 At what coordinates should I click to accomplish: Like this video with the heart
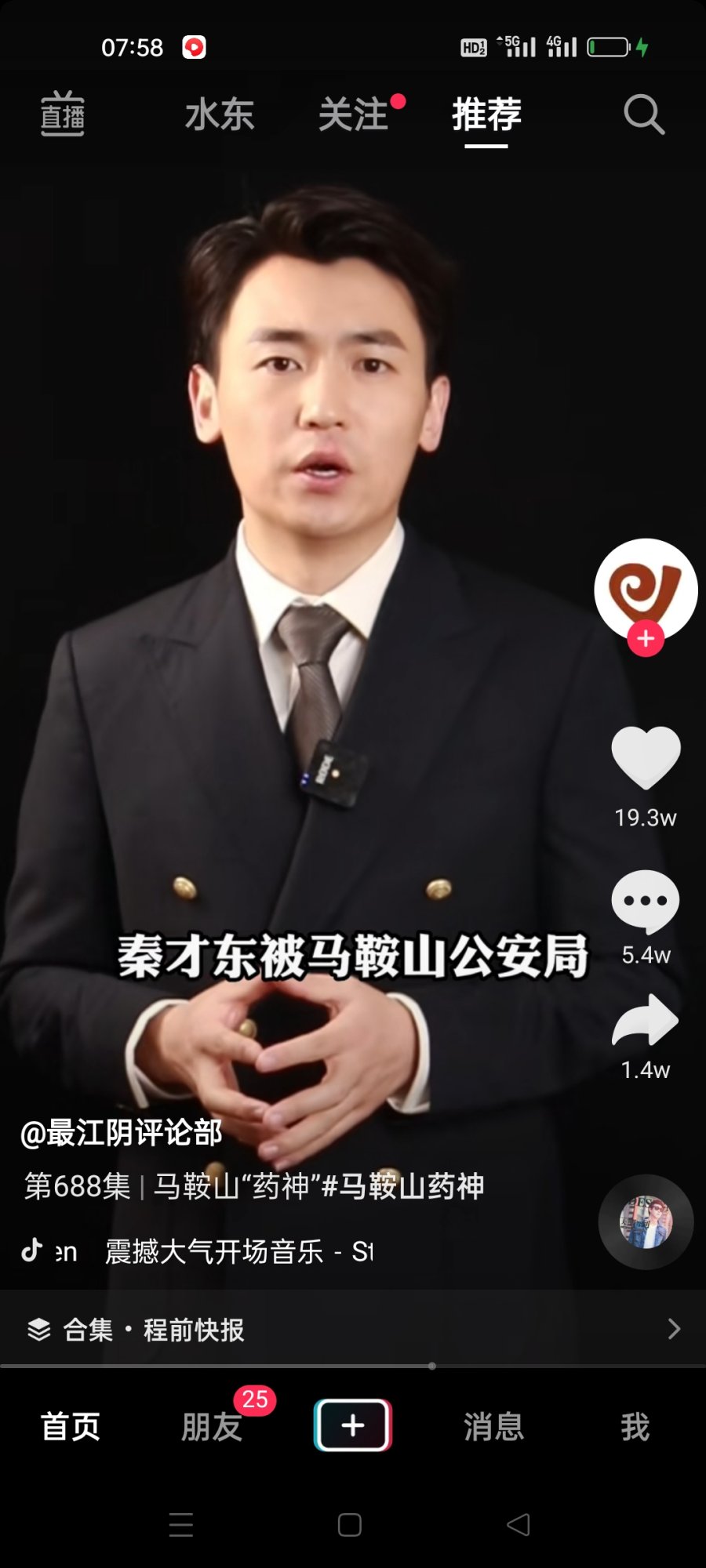coord(646,757)
